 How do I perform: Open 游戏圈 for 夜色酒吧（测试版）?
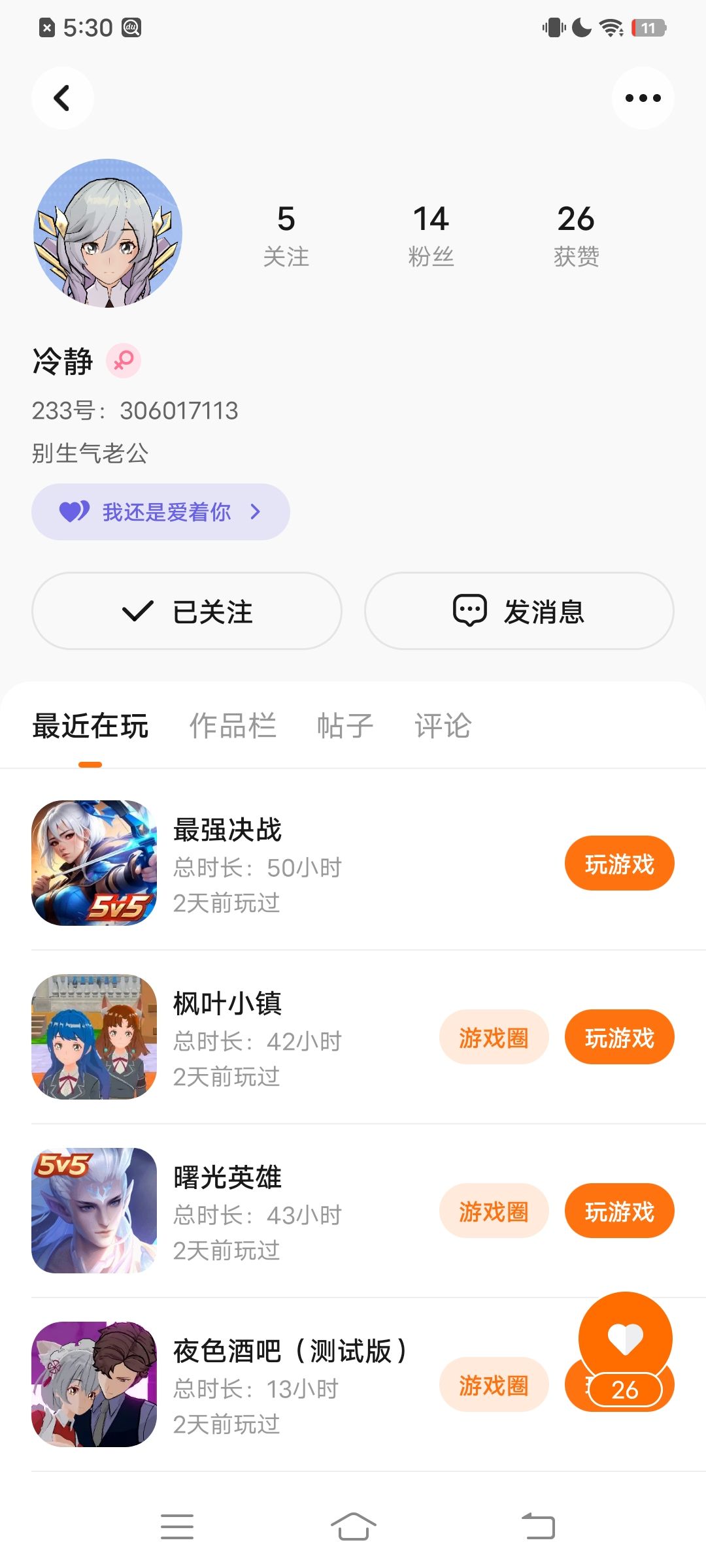(x=494, y=1384)
